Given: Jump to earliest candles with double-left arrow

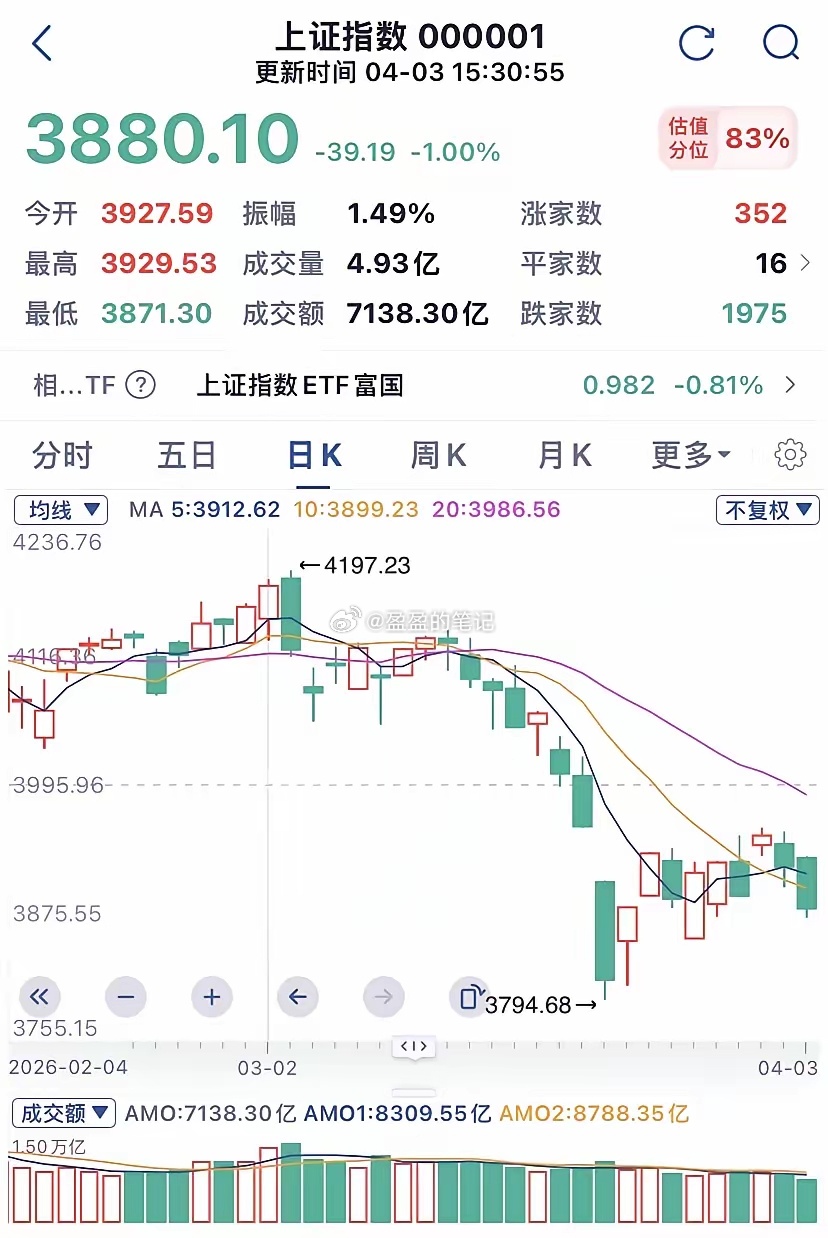Looking at the screenshot, I should pos(39,997).
